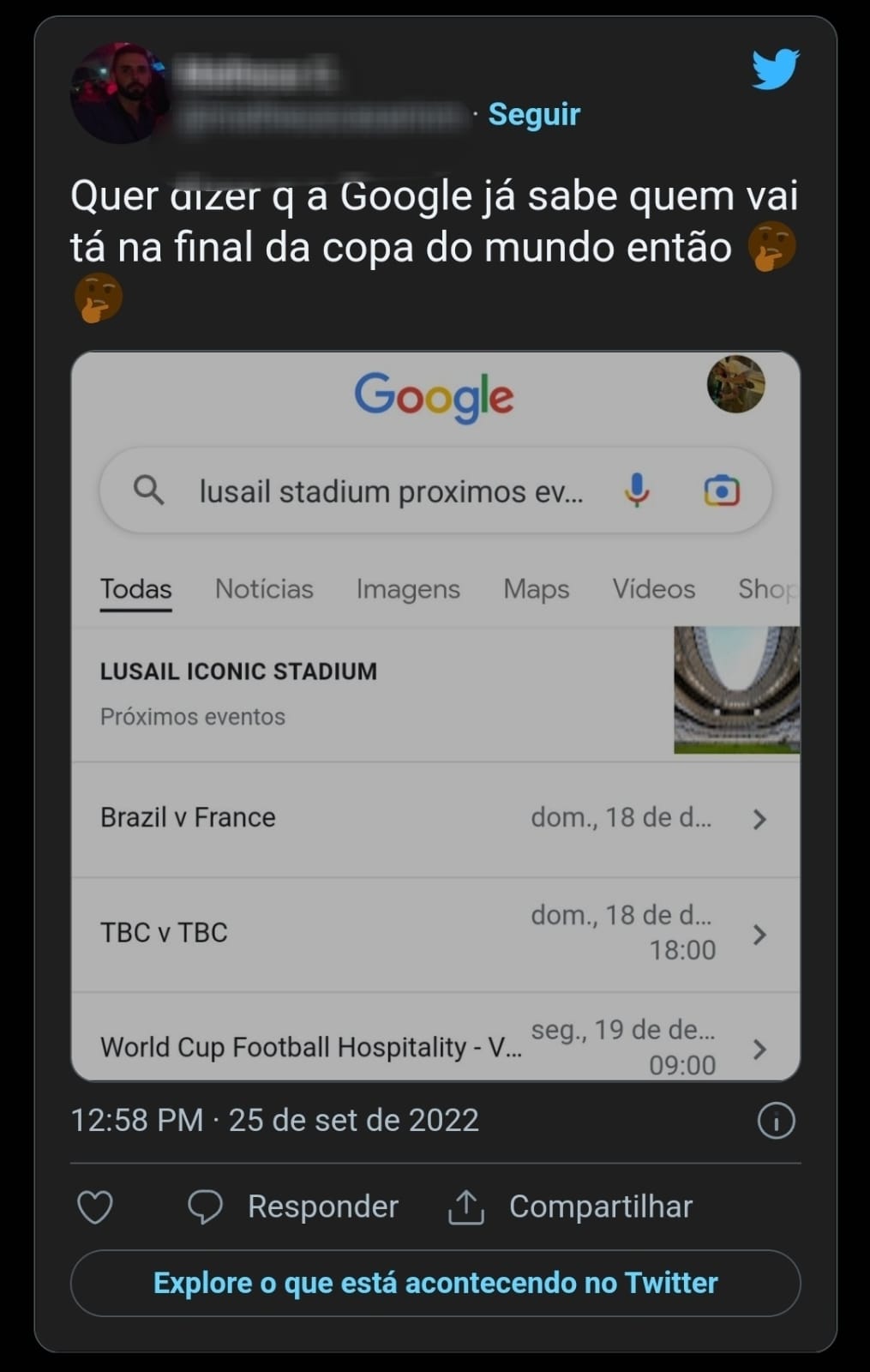
Task: Tap Explore o que está acontecendo no Twitter
Action: [x=435, y=1283]
